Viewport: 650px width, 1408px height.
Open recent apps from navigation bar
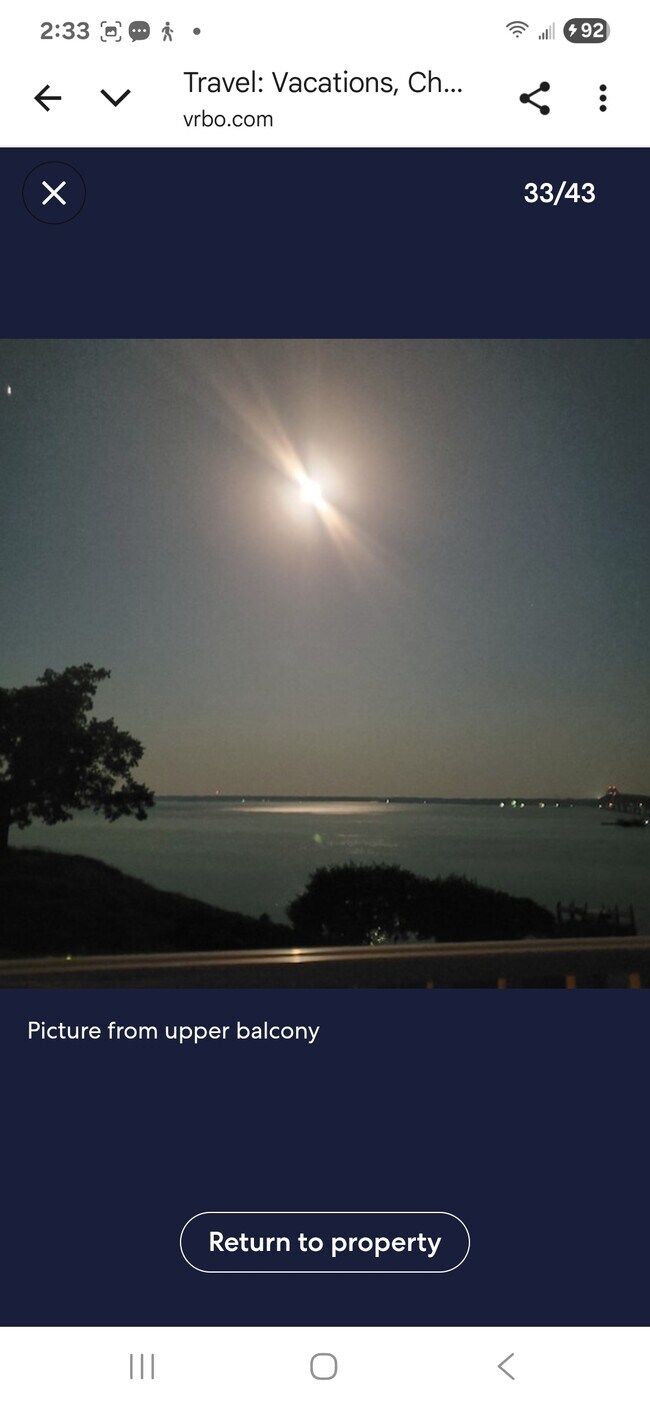tap(142, 1366)
